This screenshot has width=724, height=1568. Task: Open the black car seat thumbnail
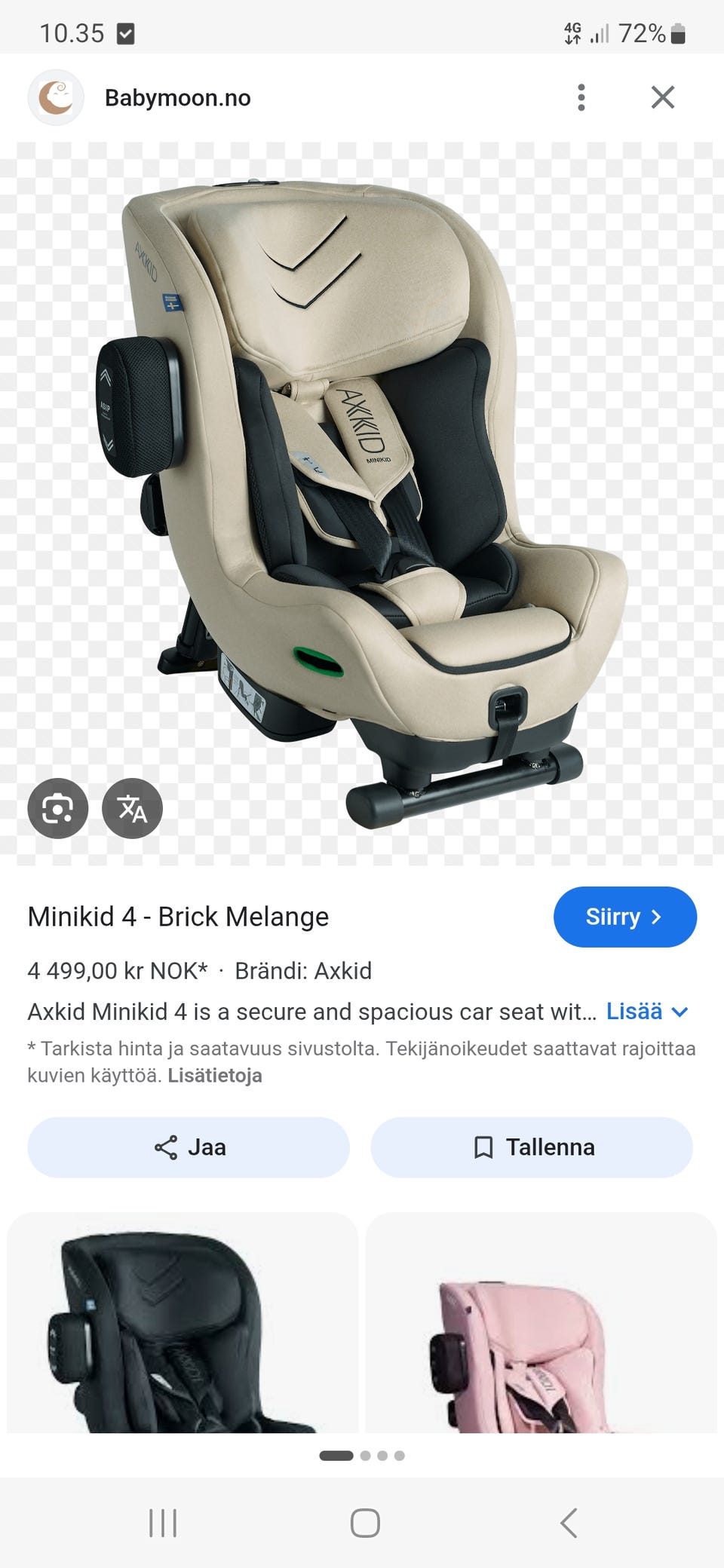183,1323
